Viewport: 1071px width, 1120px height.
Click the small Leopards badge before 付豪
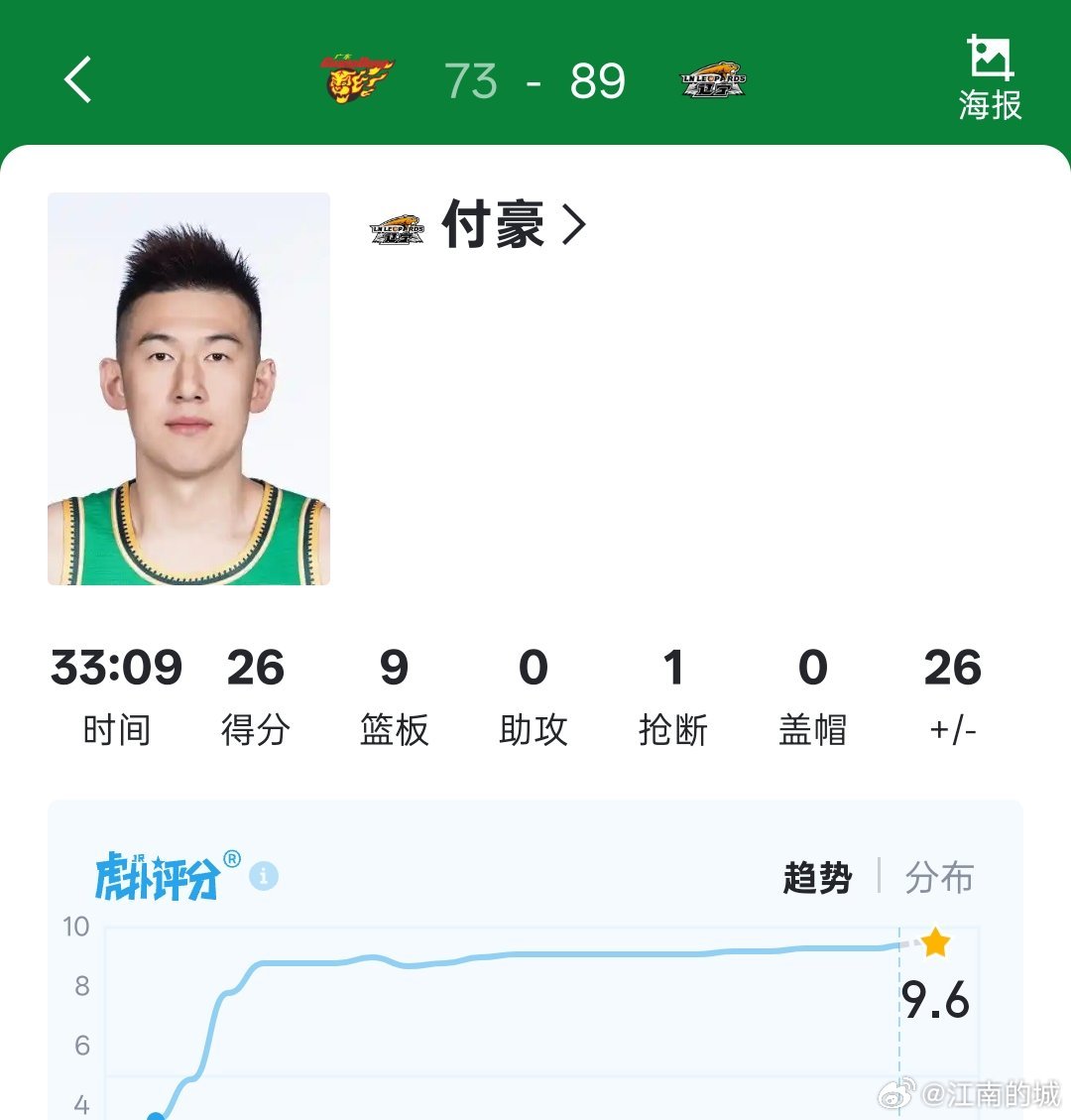pyautogui.click(x=396, y=227)
